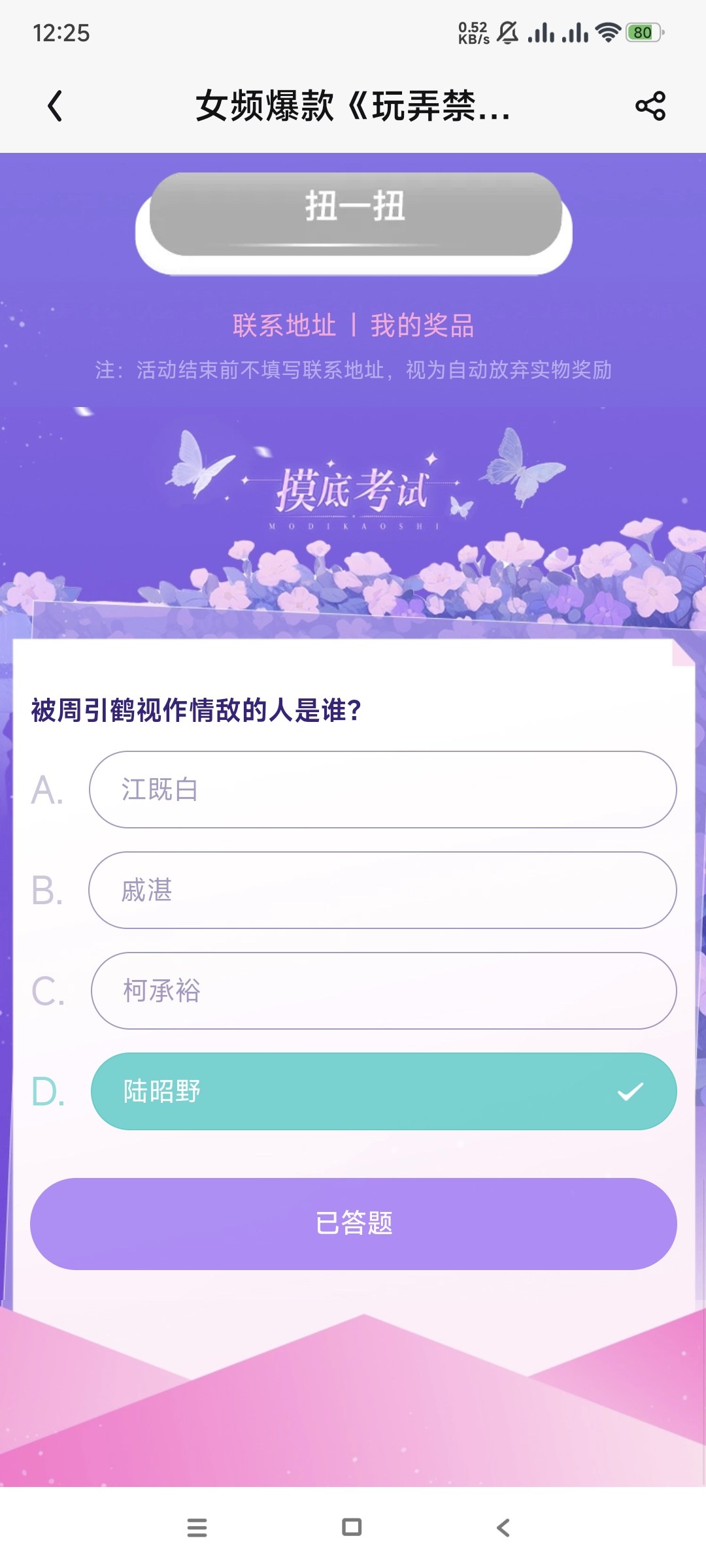The image size is (706, 1568).
Task: Open the 联系地址 link
Action: click(x=284, y=325)
